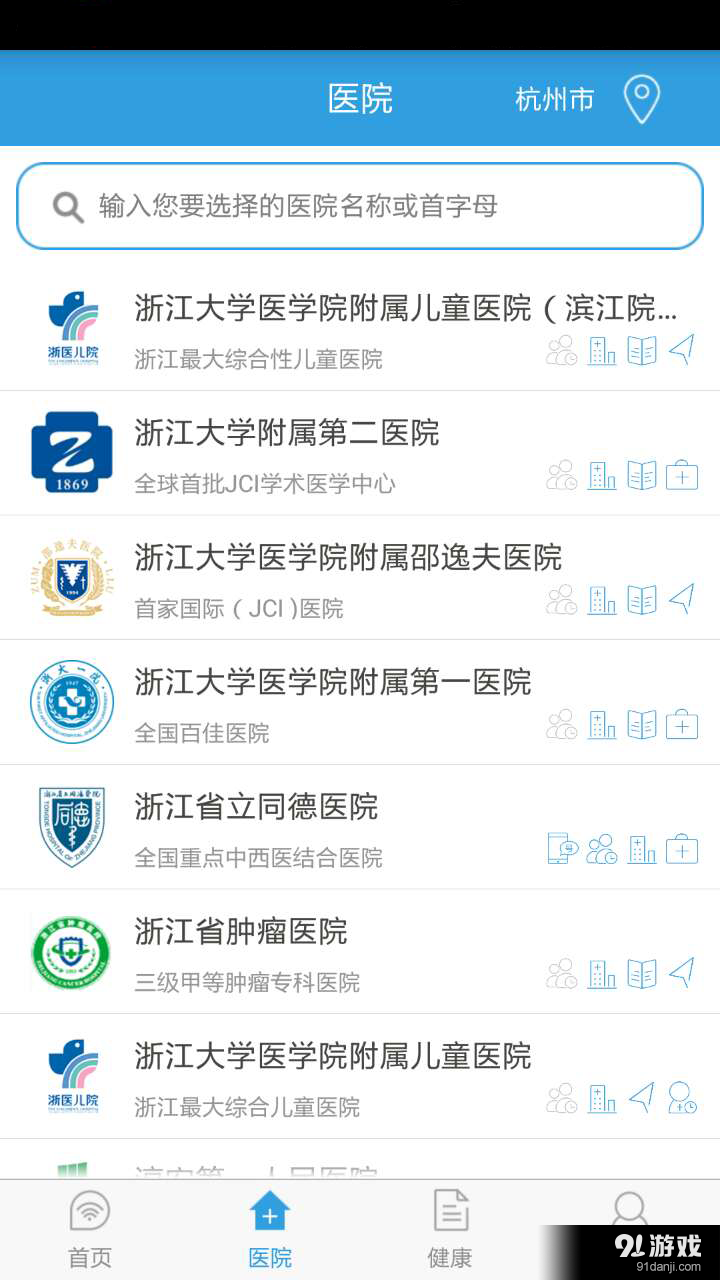
Task: Open the 杭州市 city selector
Action: point(554,98)
